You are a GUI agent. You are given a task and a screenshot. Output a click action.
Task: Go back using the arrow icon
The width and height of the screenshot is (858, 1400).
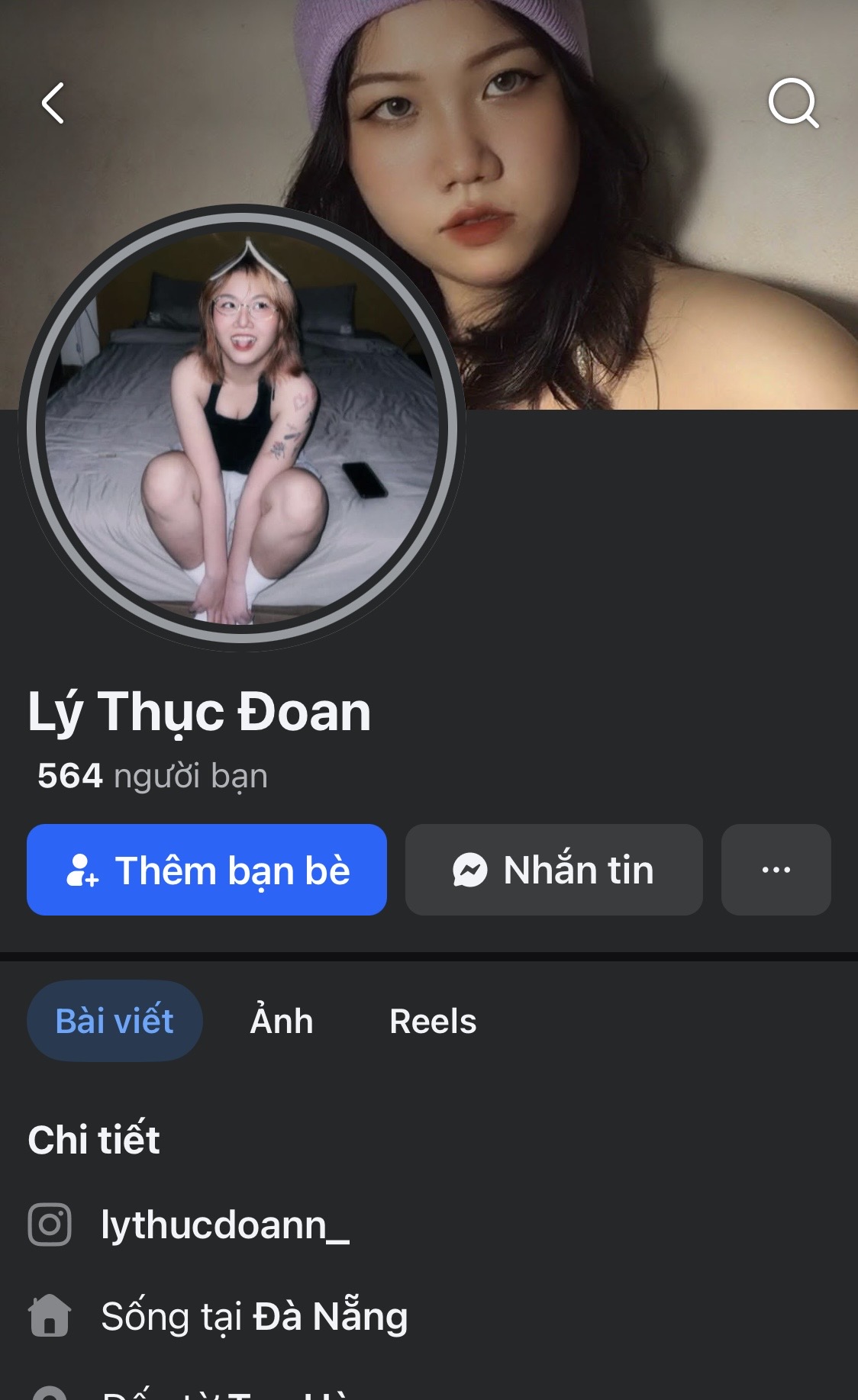[x=53, y=104]
